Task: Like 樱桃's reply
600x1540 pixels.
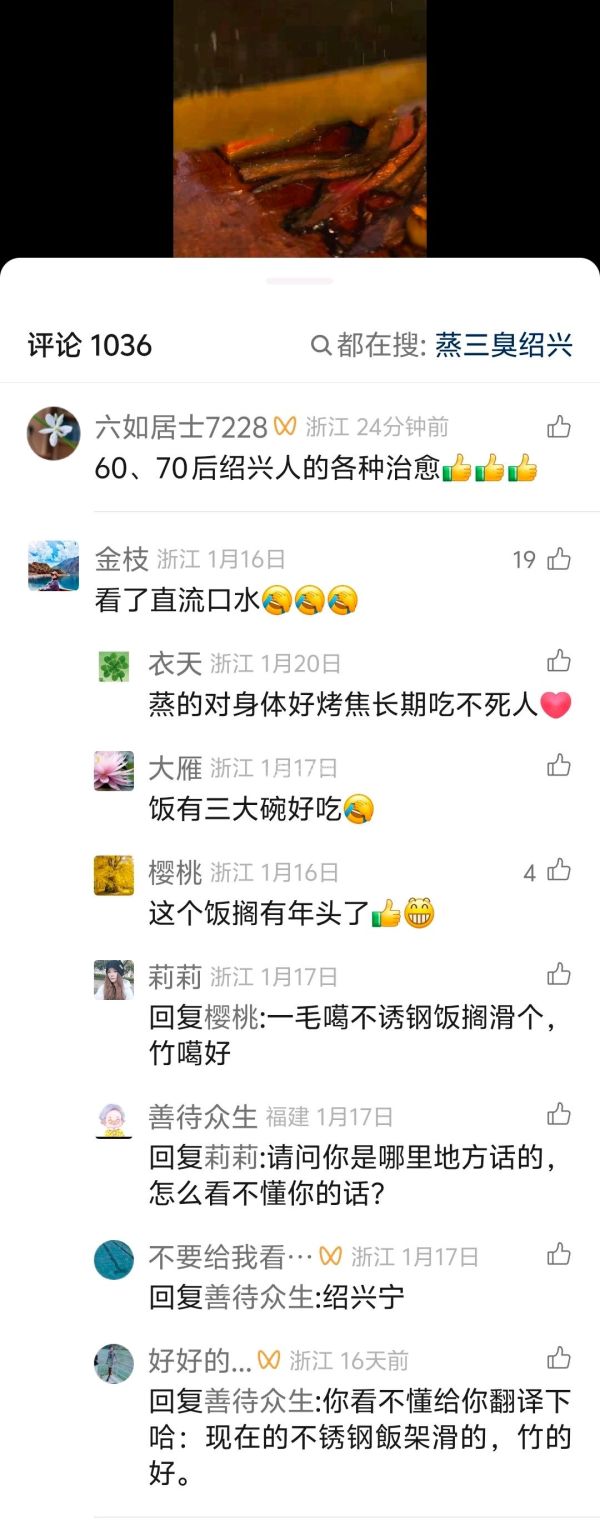Action: 558,871
